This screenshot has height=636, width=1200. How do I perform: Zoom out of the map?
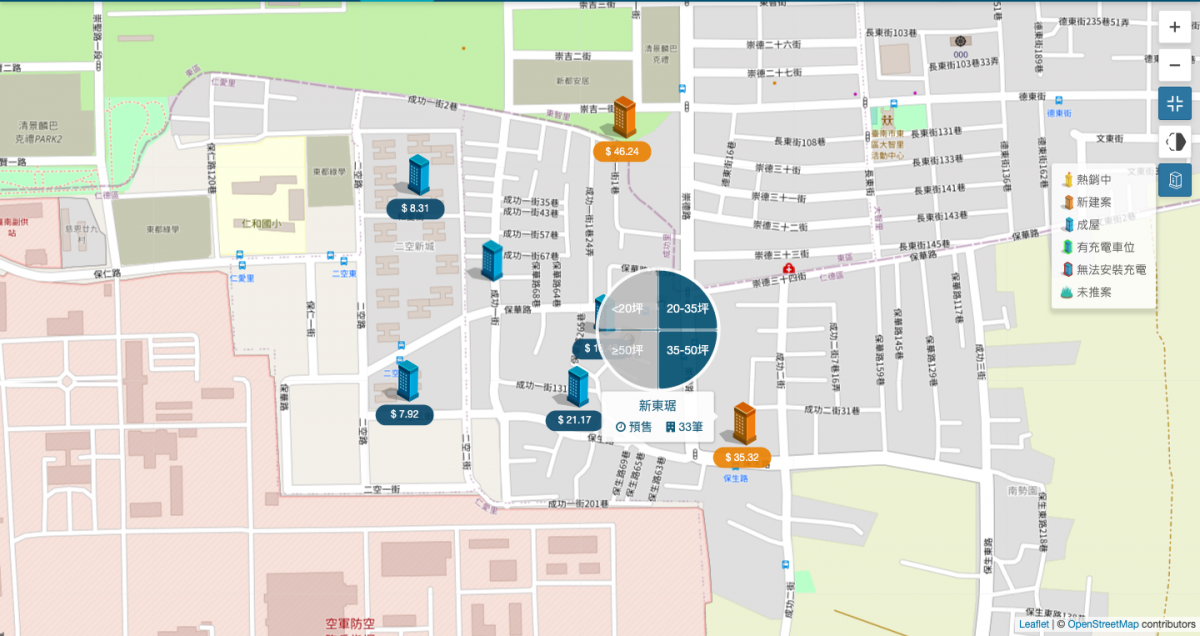(x=1174, y=65)
